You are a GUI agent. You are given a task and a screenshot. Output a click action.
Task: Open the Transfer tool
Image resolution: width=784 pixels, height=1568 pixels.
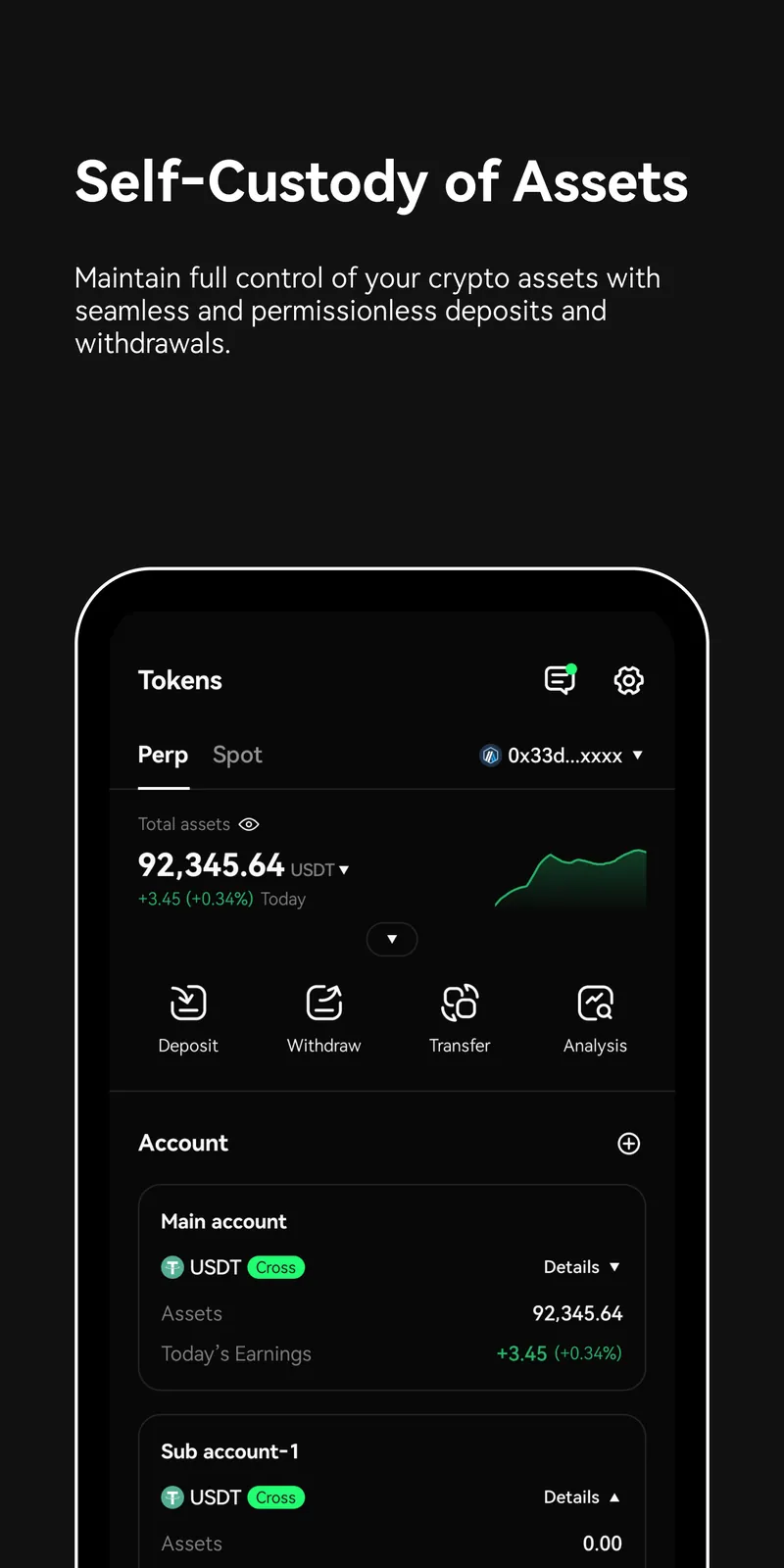(x=460, y=1002)
